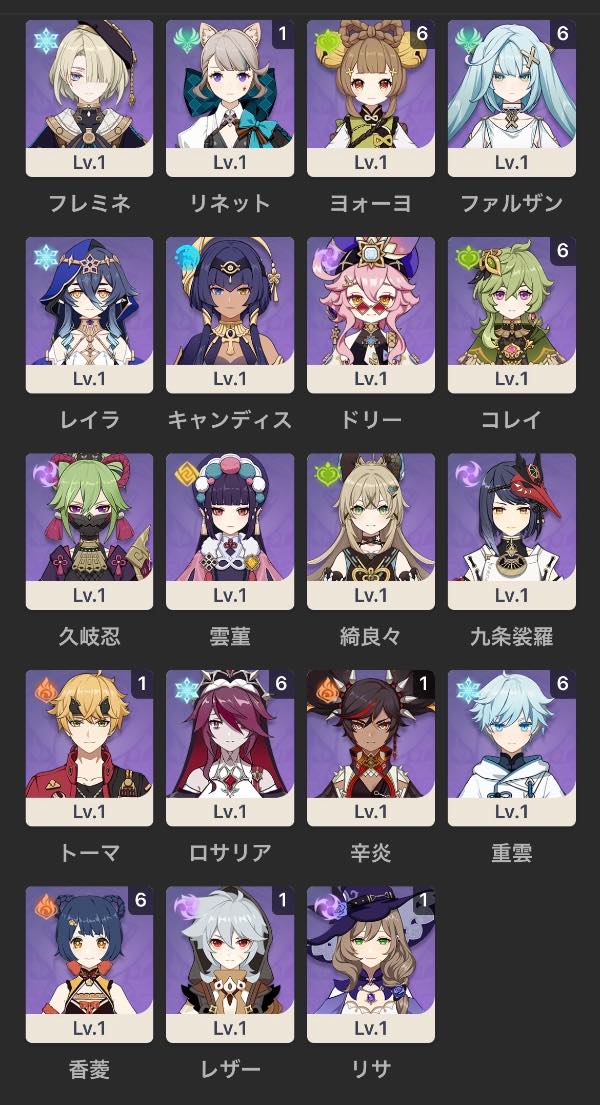Viewport: 600px width, 1105px height.
Task: Tap the レイラ character tile
Action: pyautogui.click(x=89, y=315)
